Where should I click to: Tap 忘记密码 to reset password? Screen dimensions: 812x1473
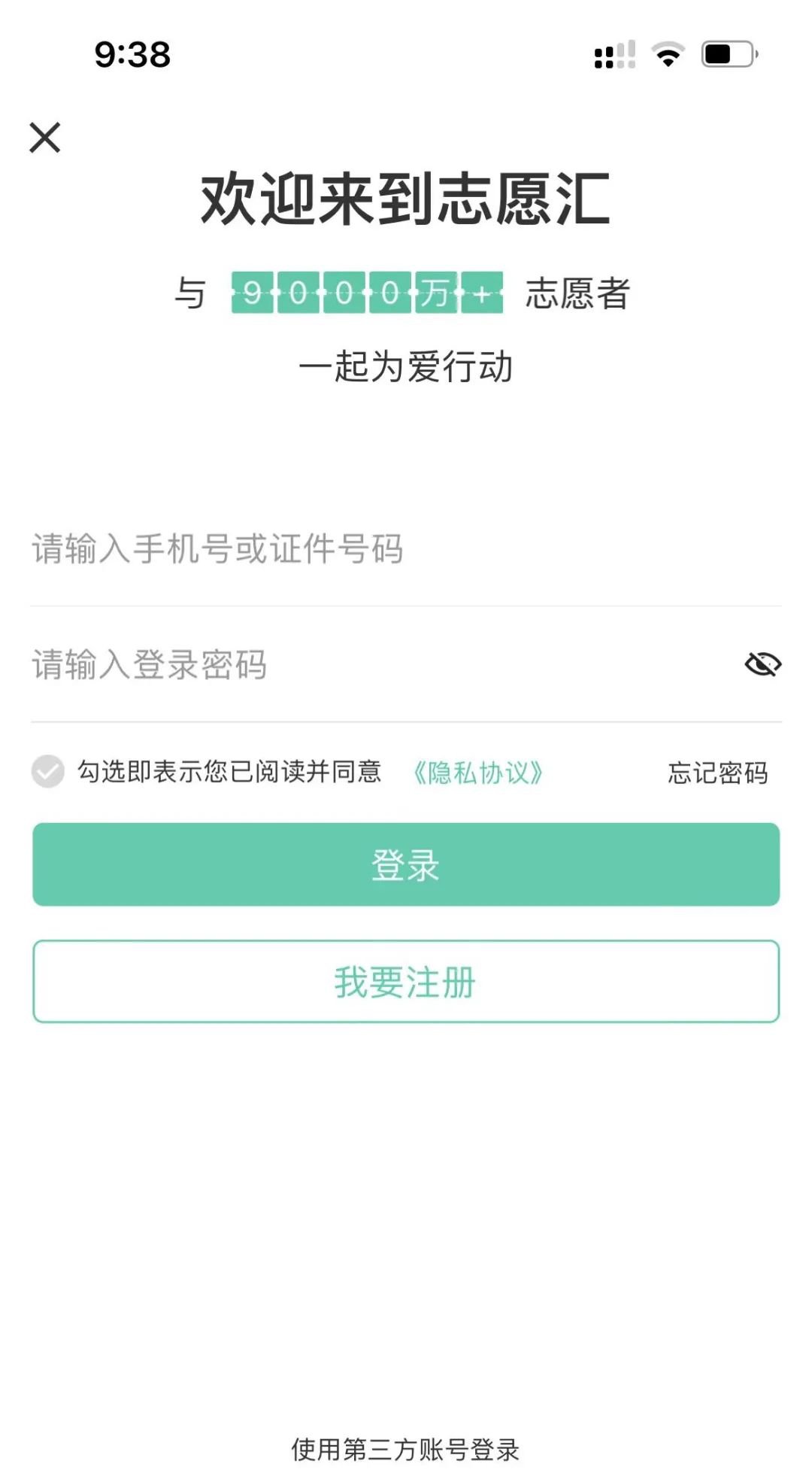[x=718, y=773]
